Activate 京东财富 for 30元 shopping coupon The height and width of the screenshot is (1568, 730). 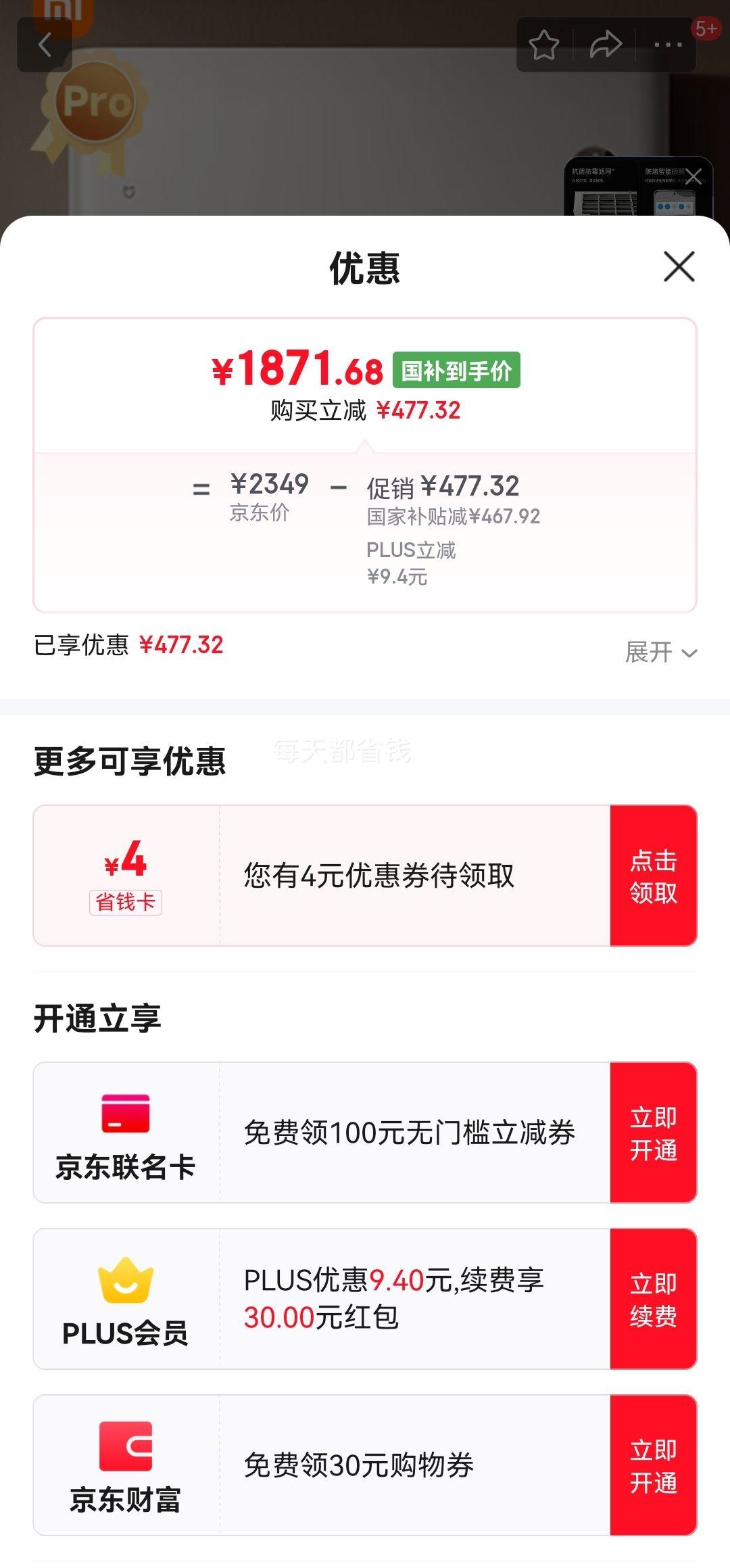(653, 1465)
